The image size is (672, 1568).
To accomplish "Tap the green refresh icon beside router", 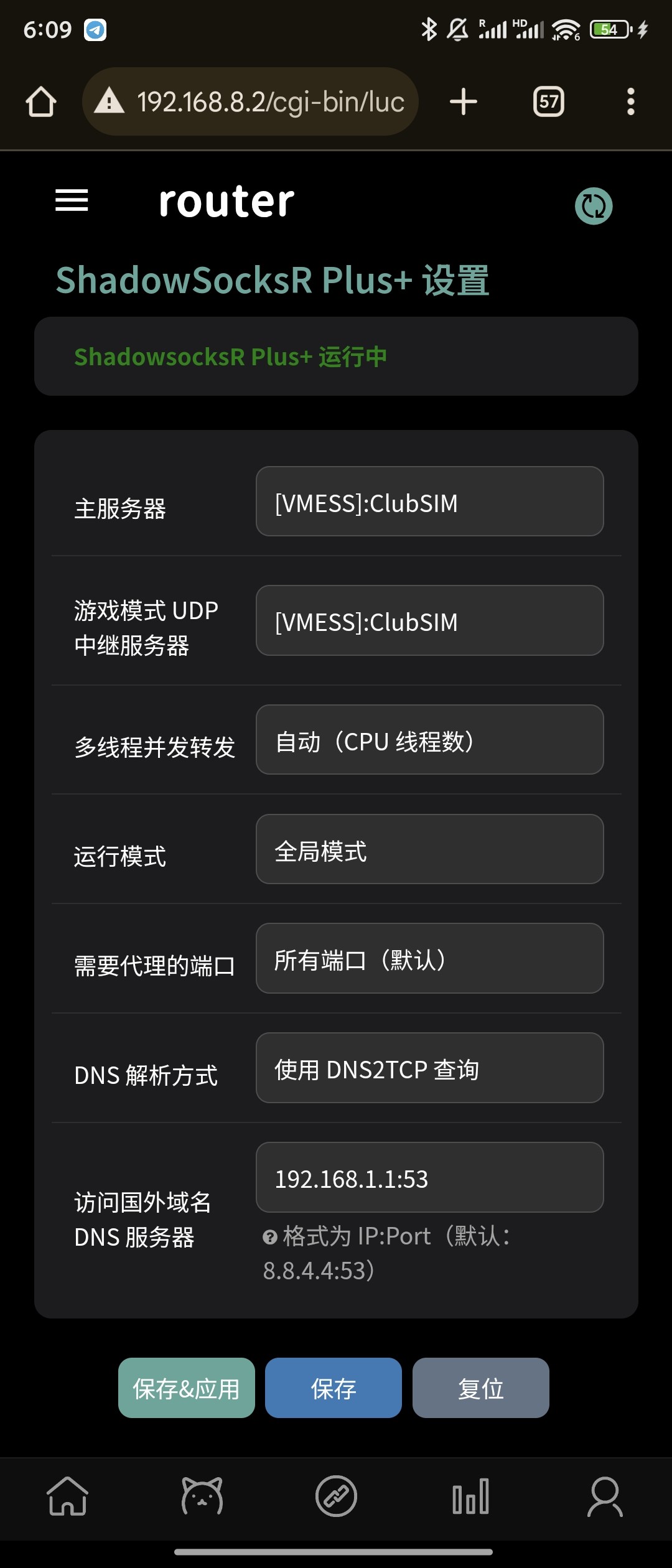I will 594,206.
